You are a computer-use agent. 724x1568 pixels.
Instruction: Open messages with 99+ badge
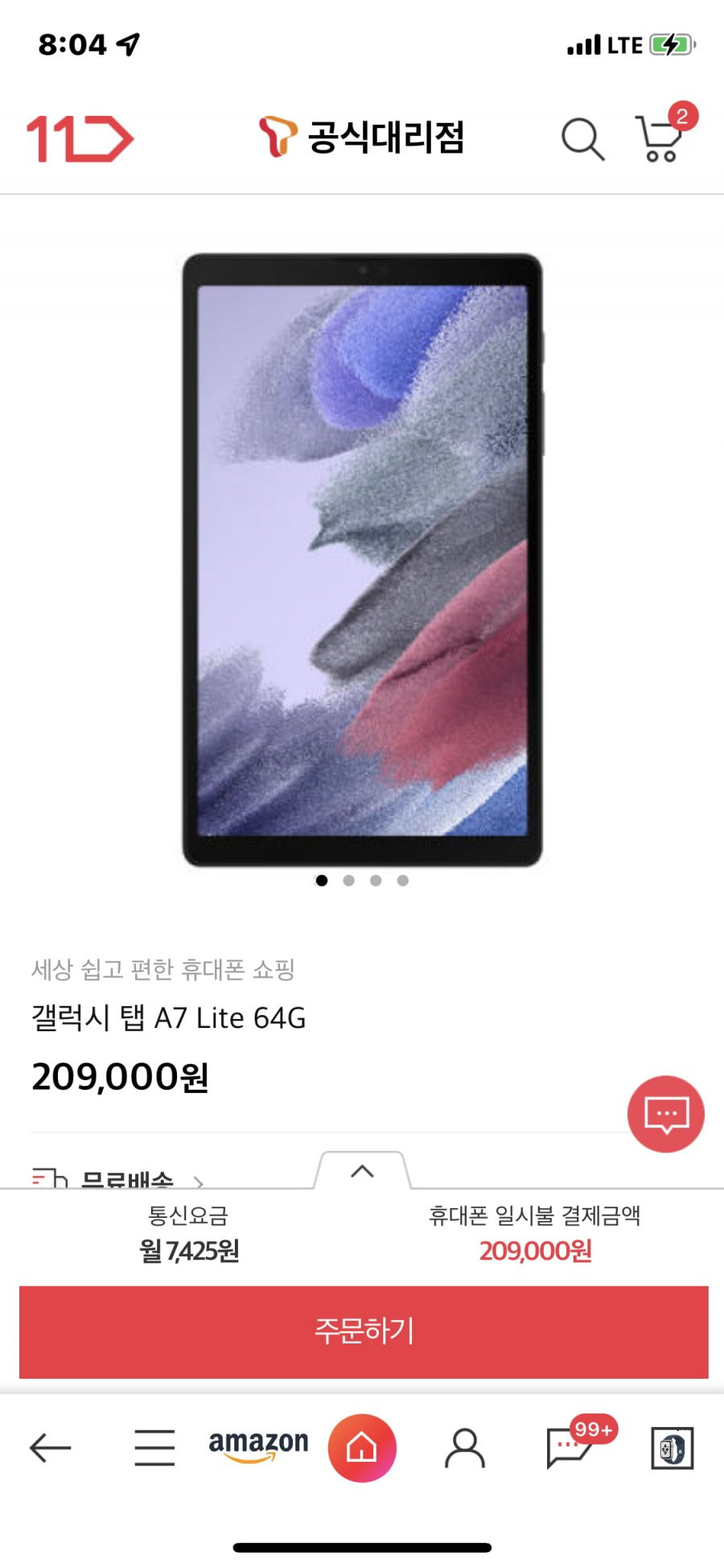[x=570, y=1448]
